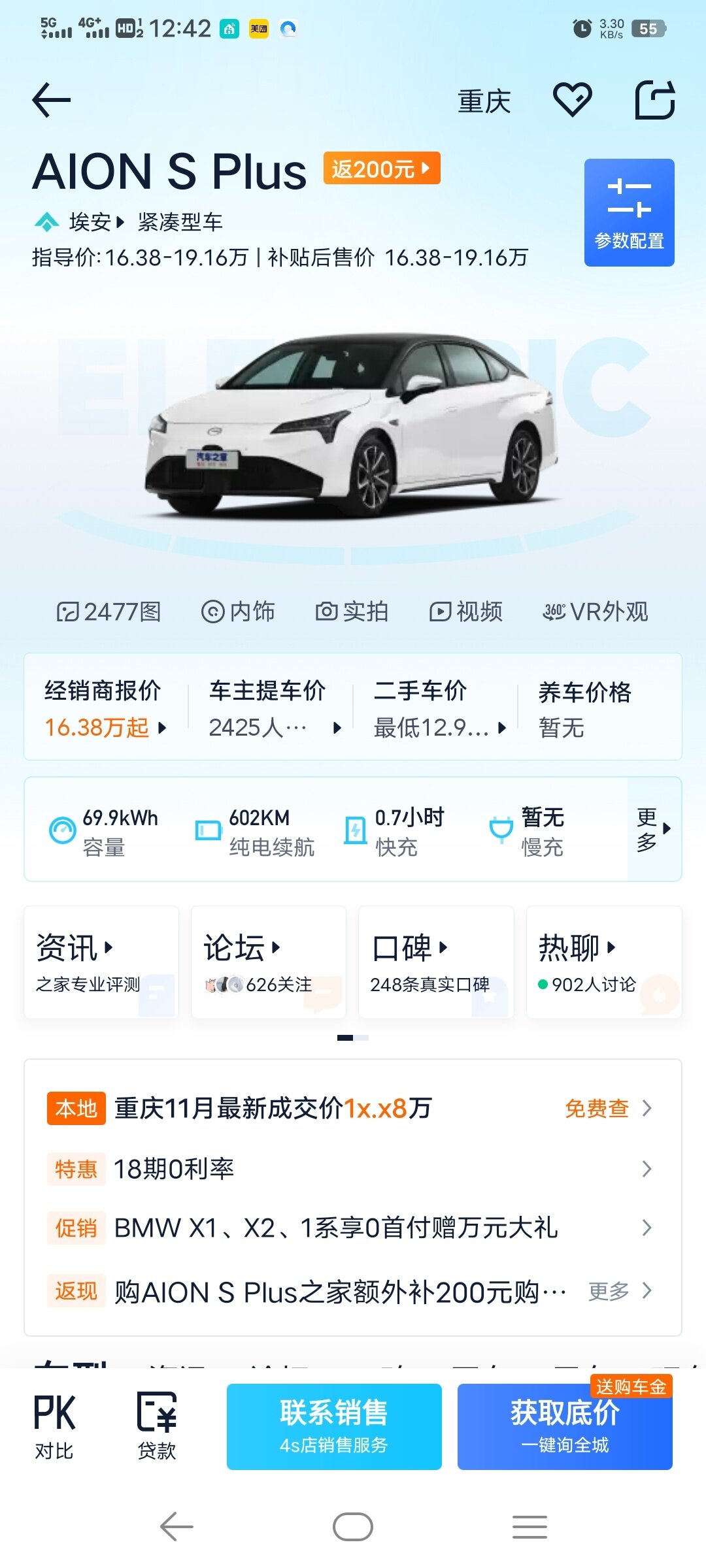This screenshot has width=706, height=1568.
Task: Expand 更多 battery specs
Action: pos(654,828)
